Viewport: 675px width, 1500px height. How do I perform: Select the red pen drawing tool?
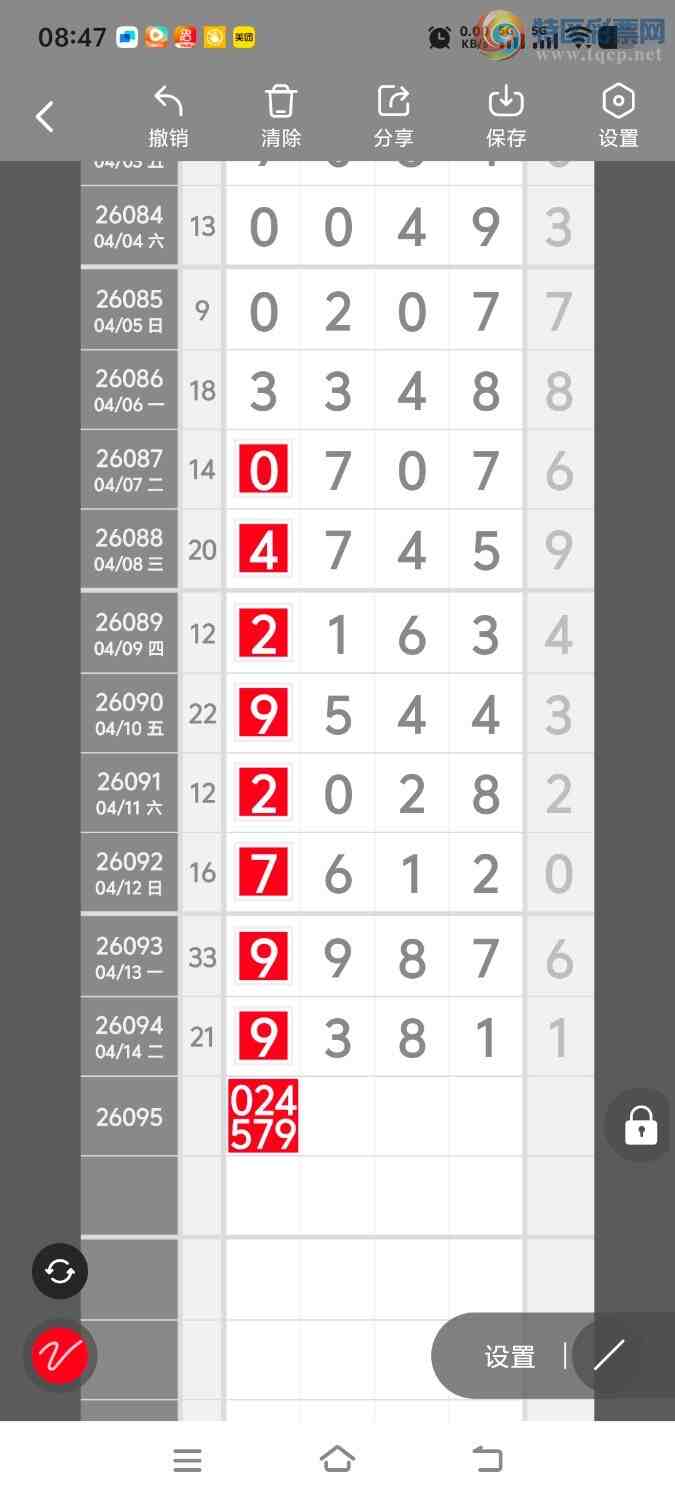click(x=60, y=1356)
